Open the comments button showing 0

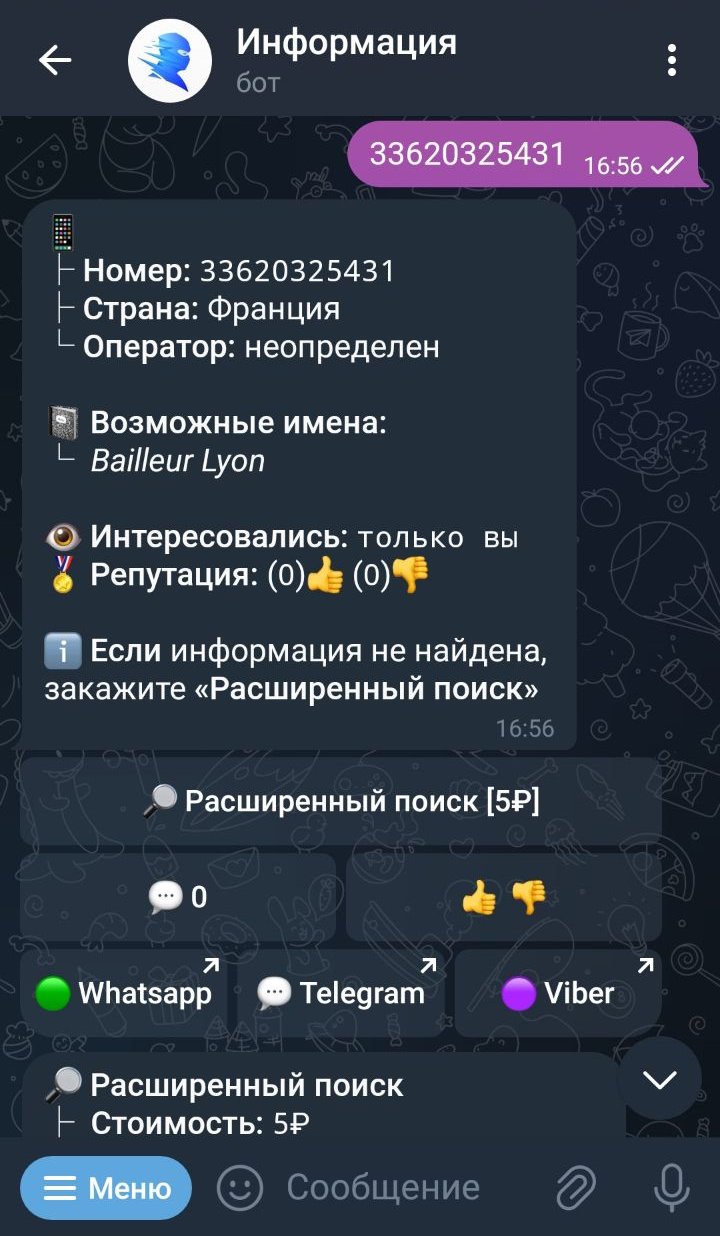click(178, 897)
